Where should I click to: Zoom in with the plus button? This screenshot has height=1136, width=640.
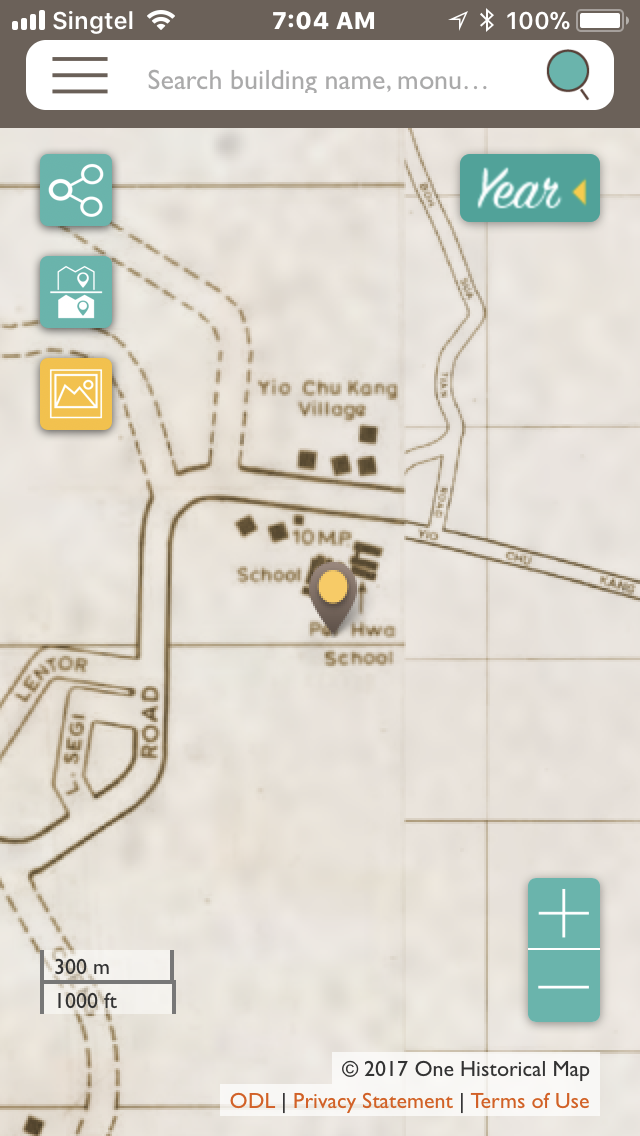(x=564, y=914)
